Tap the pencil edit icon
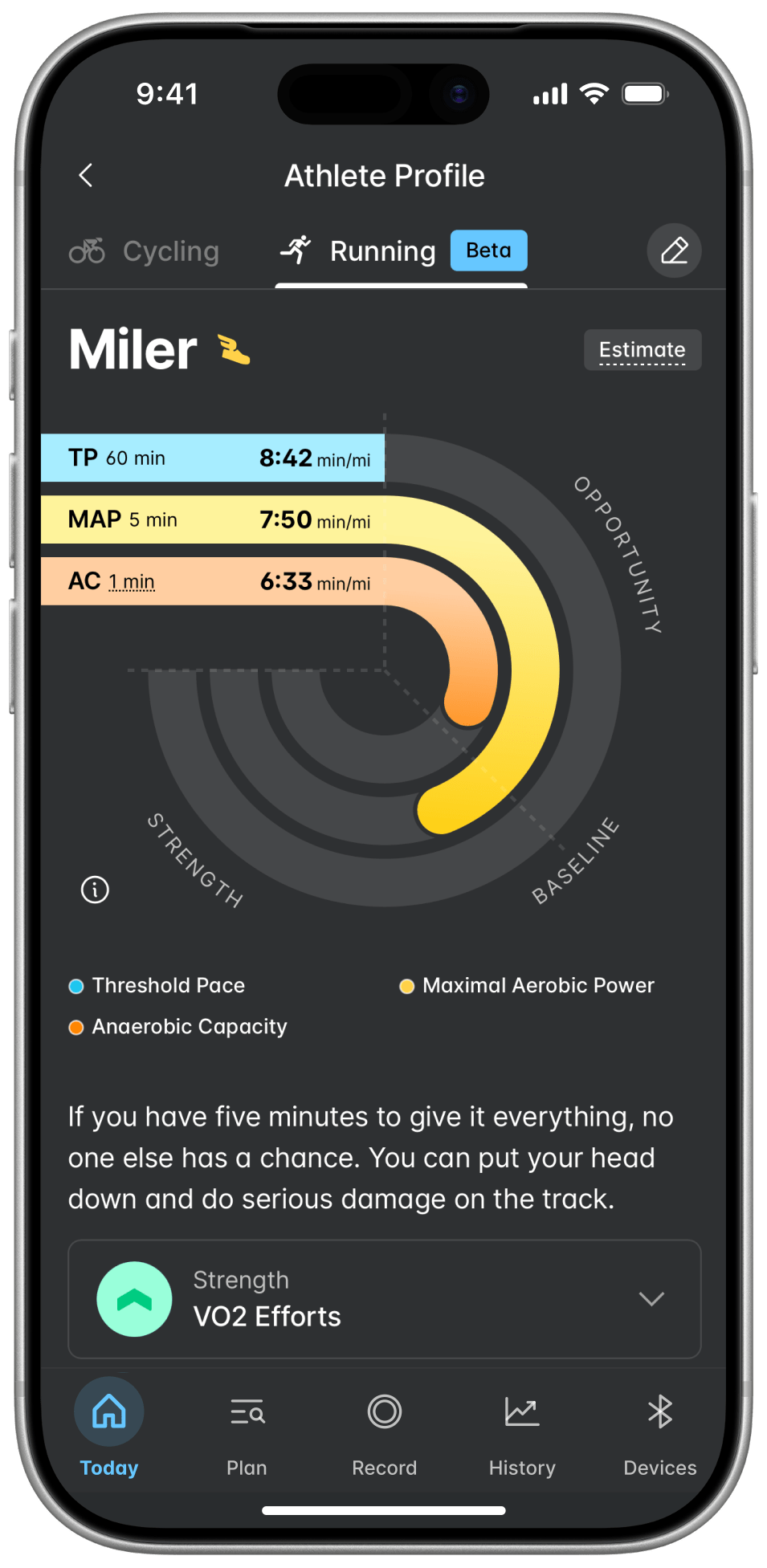This screenshot has width=767, height=1568. (674, 250)
